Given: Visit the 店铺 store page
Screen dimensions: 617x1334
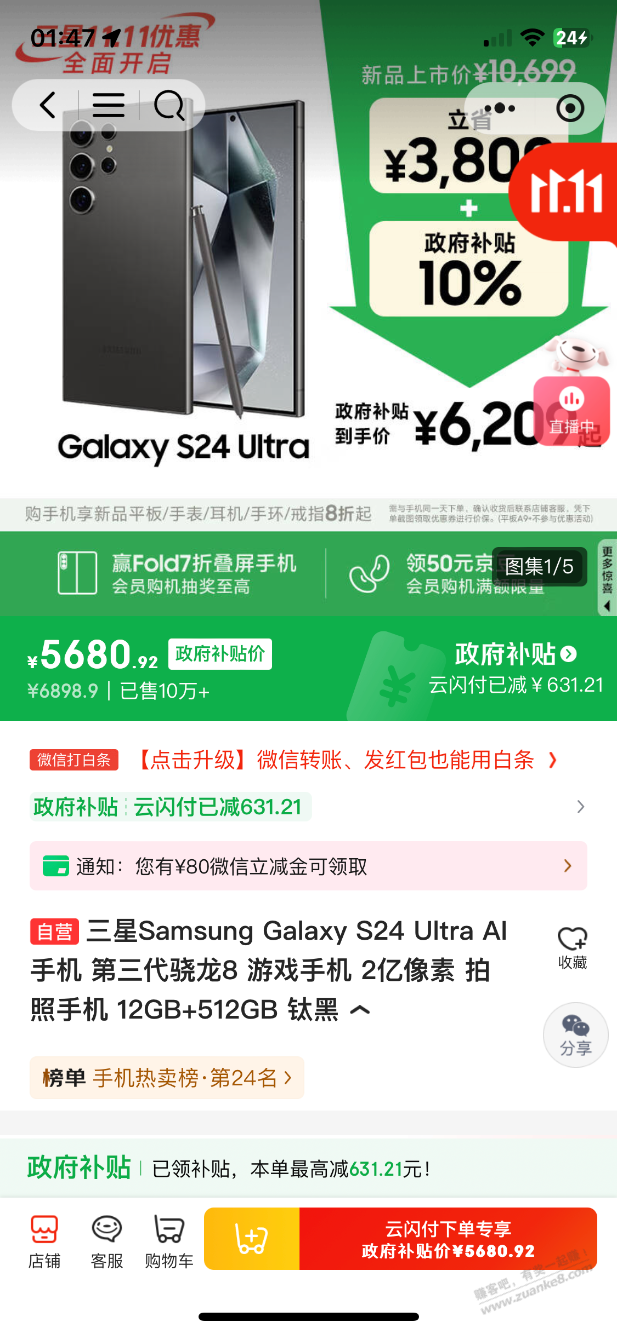Looking at the screenshot, I should [x=44, y=1240].
